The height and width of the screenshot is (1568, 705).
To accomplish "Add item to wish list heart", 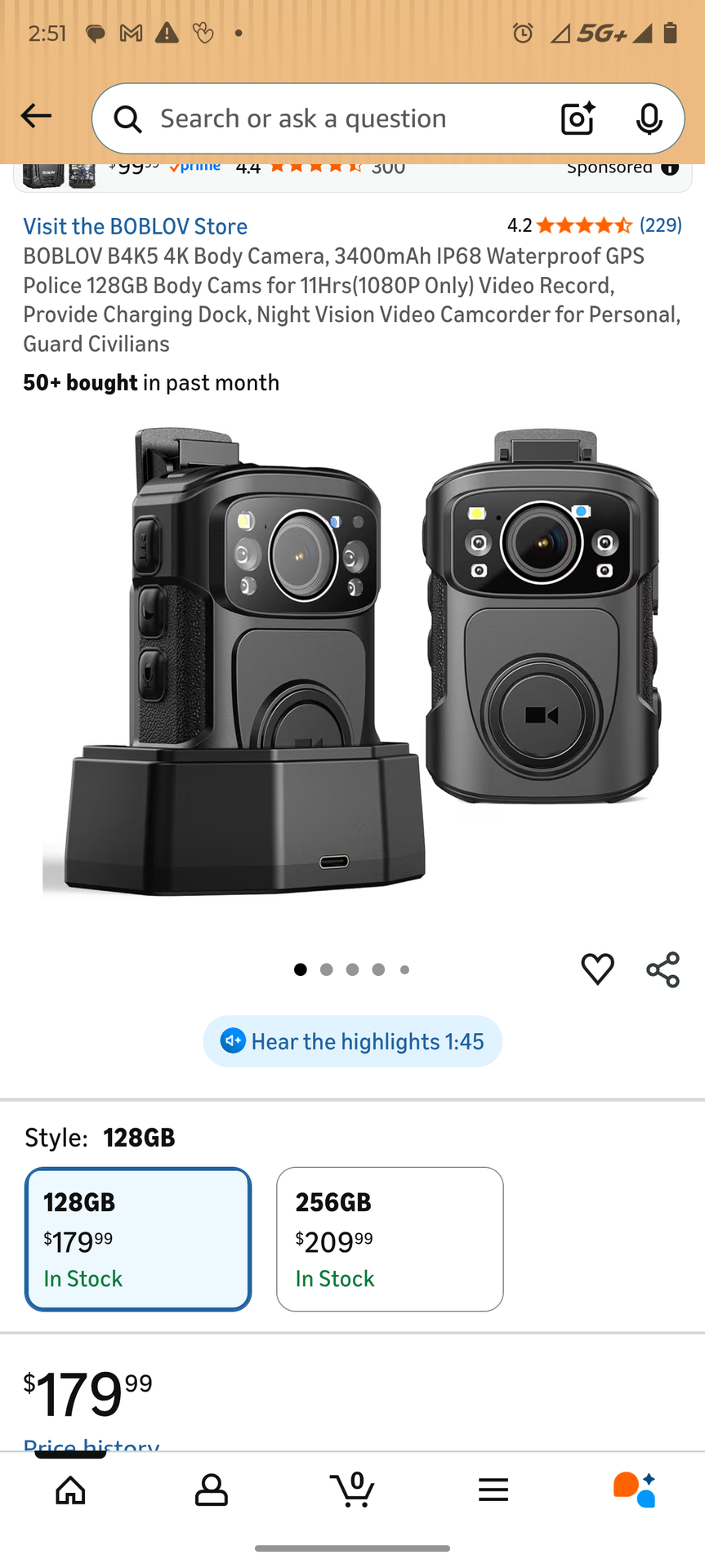I will point(597,969).
